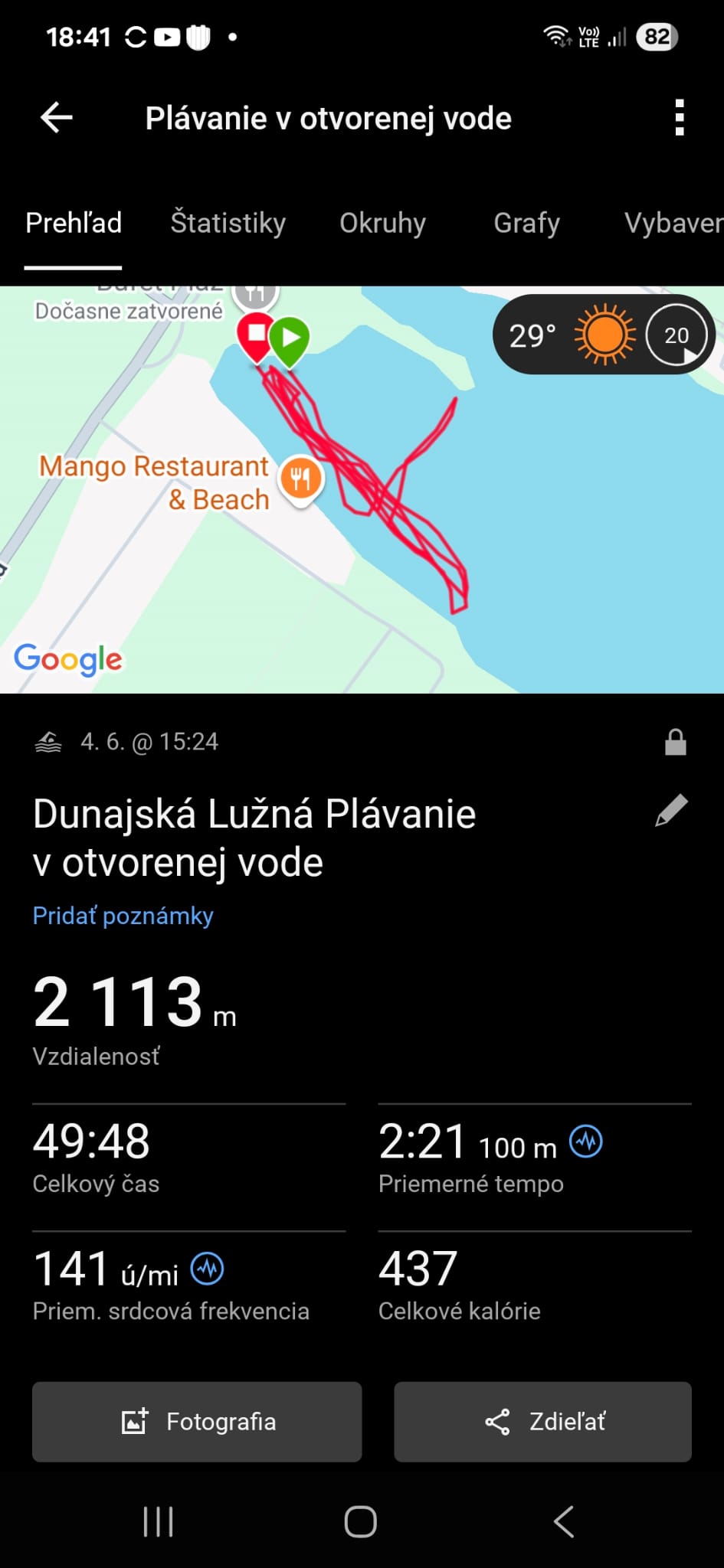Image resolution: width=724 pixels, height=1568 pixels.
Task: Open the Vybavenie tab
Action: tap(673, 223)
